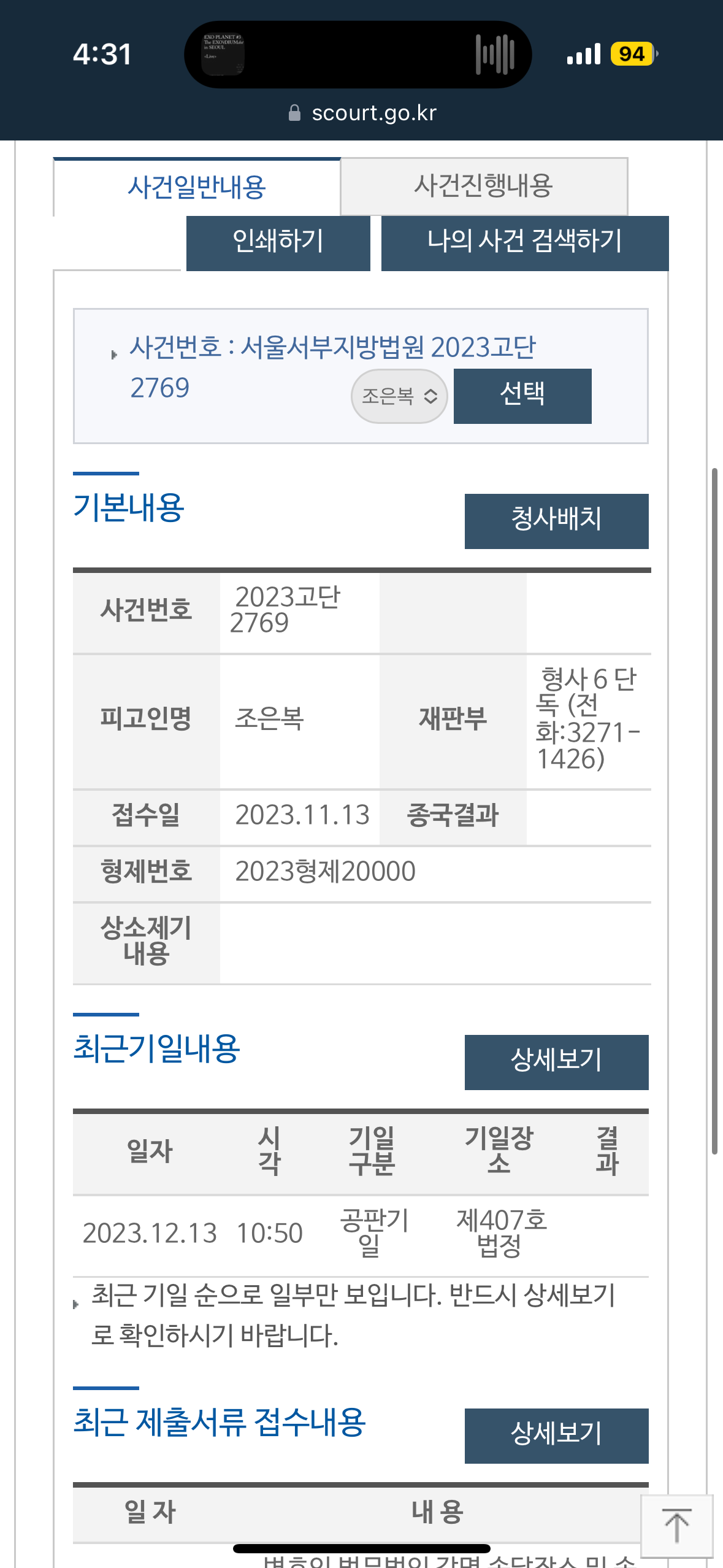Viewport: 723px width, 1568px height.
Task: Tap the 선택 button
Action: (522, 396)
